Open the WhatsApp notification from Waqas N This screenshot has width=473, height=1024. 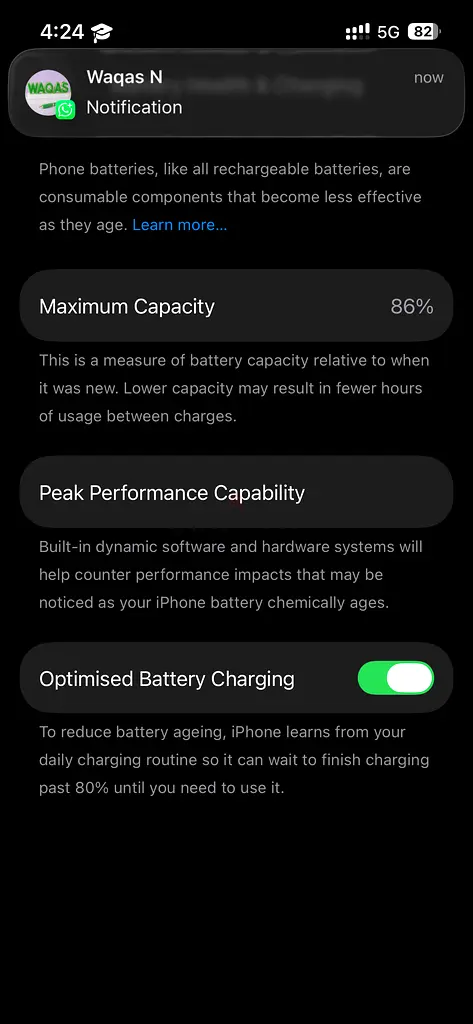[x=236, y=93]
